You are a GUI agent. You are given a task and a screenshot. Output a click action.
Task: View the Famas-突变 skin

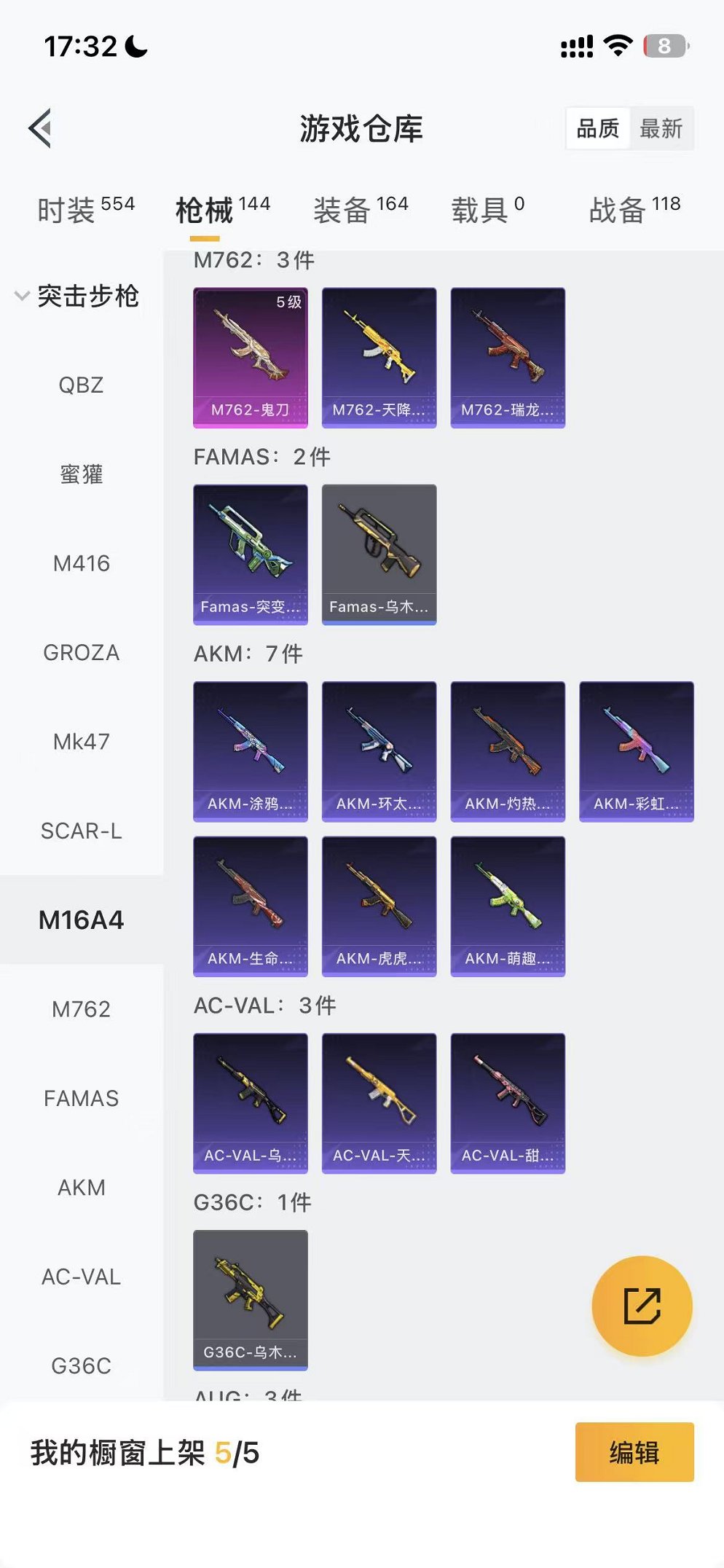(250, 554)
